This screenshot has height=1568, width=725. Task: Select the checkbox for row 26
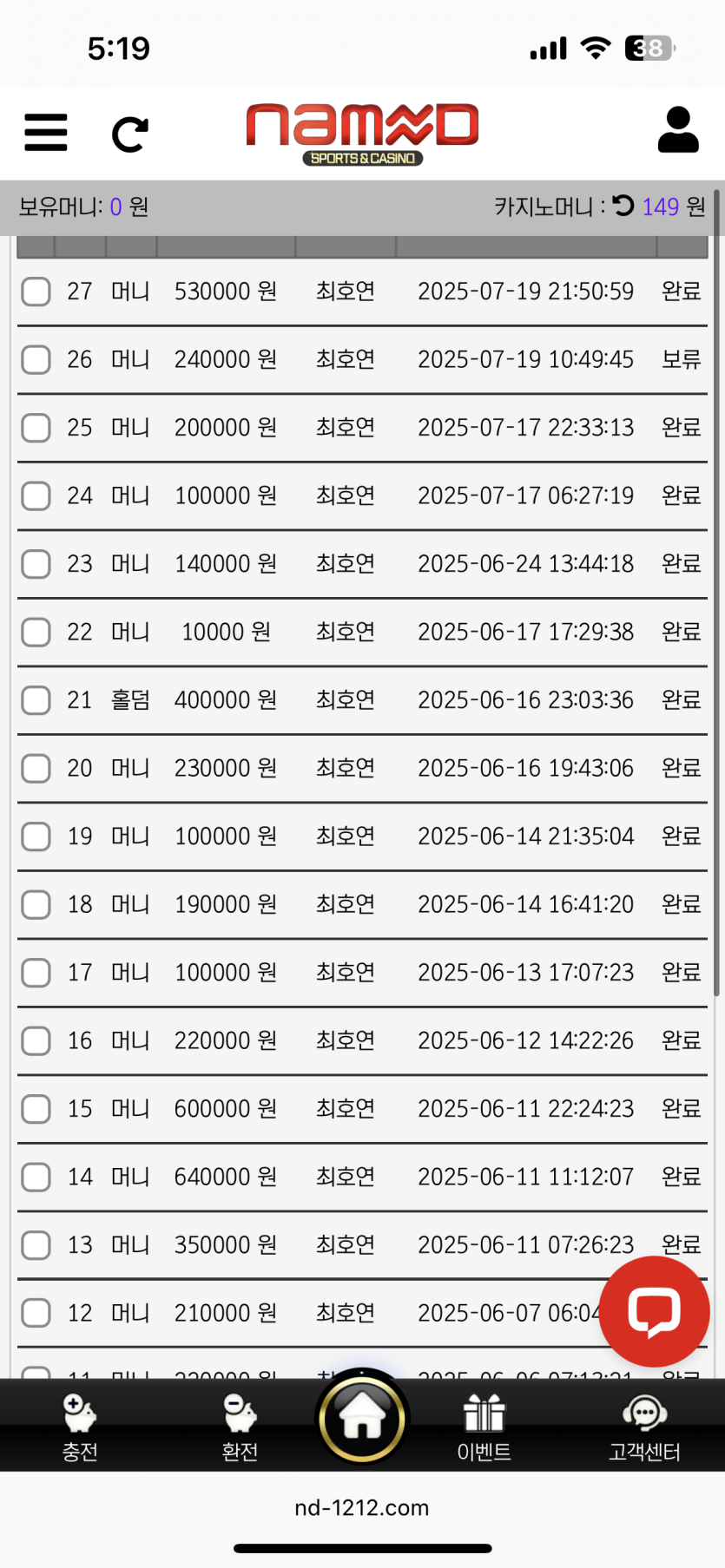point(36,359)
